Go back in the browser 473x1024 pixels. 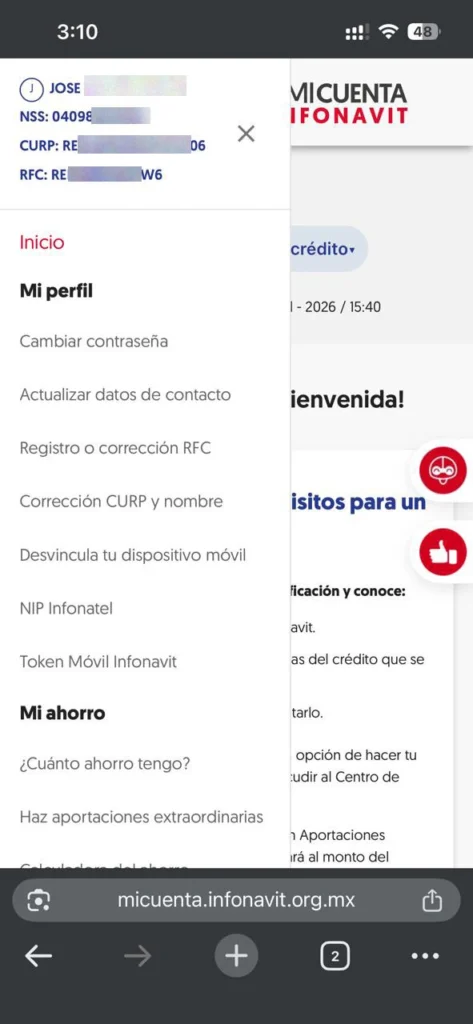(39, 957)
